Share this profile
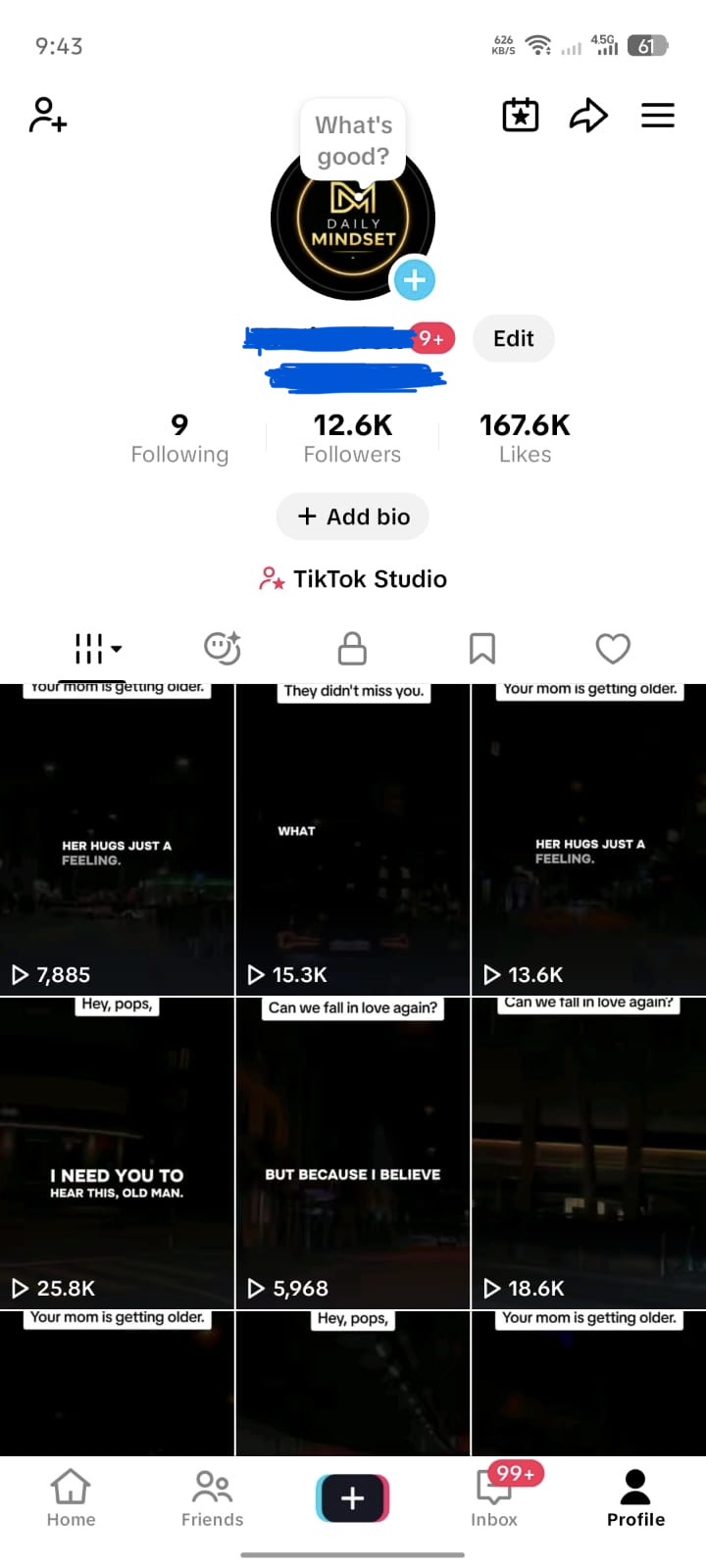Screen dimensions: 706x1568 point(588,116)
